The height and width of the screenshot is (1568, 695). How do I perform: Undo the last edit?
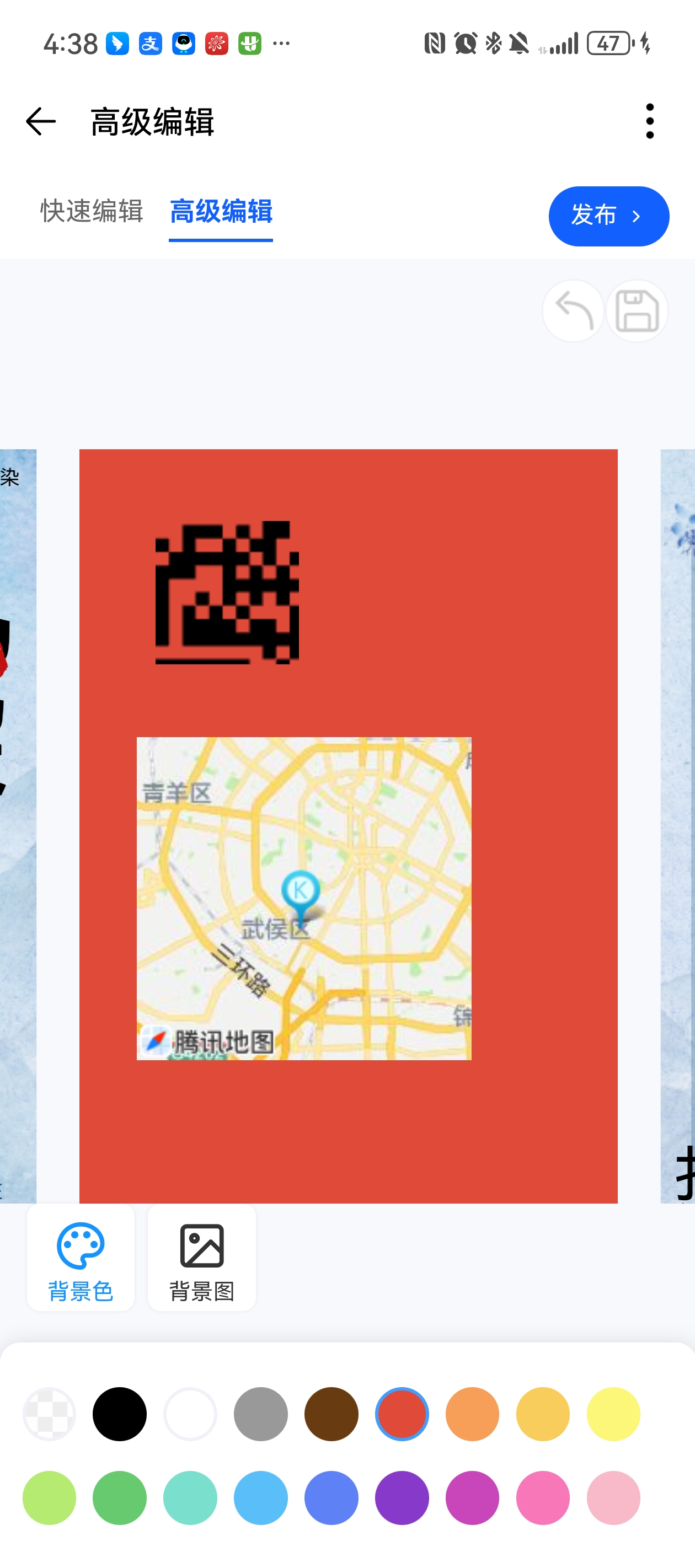pos(573,311)
